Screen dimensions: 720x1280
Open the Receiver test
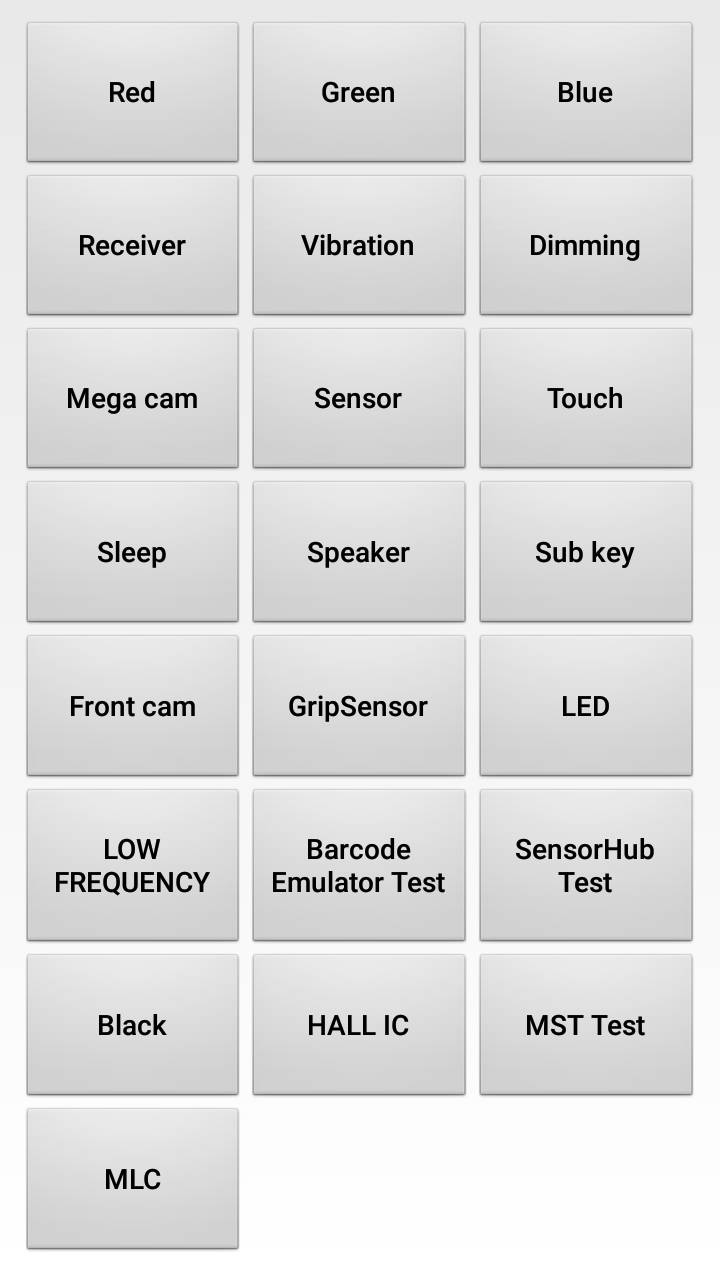click(x=132, y=245)
